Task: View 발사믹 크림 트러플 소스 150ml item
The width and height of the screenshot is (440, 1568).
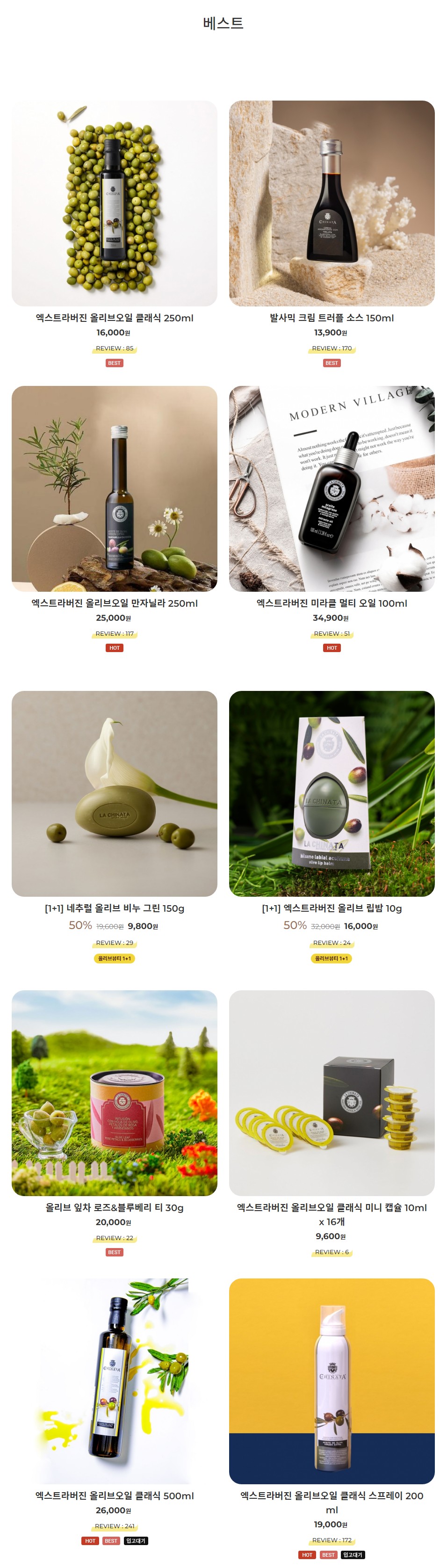Action: click(332, 318)
